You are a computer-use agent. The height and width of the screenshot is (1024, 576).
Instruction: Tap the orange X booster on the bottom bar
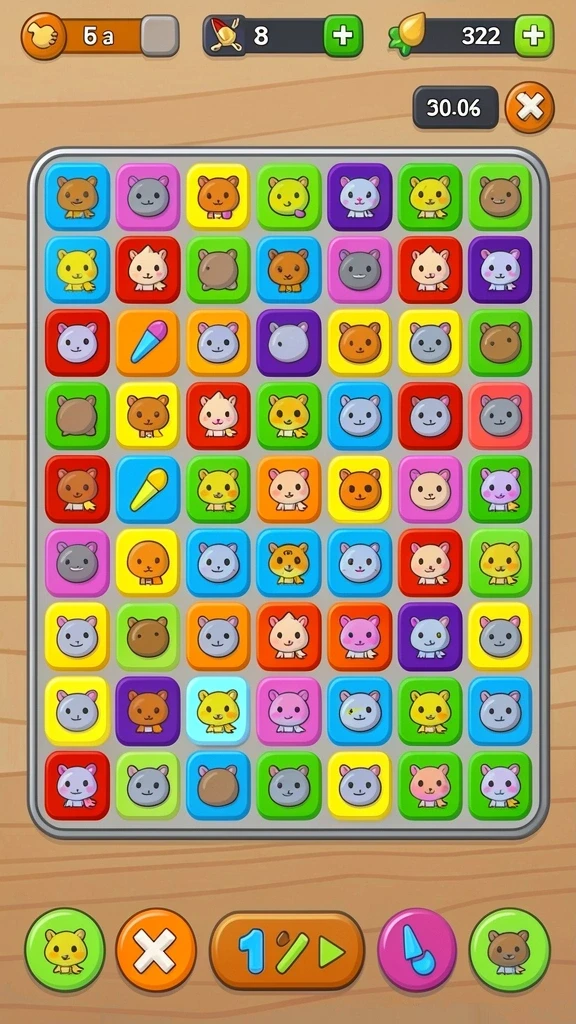[155, 950]
